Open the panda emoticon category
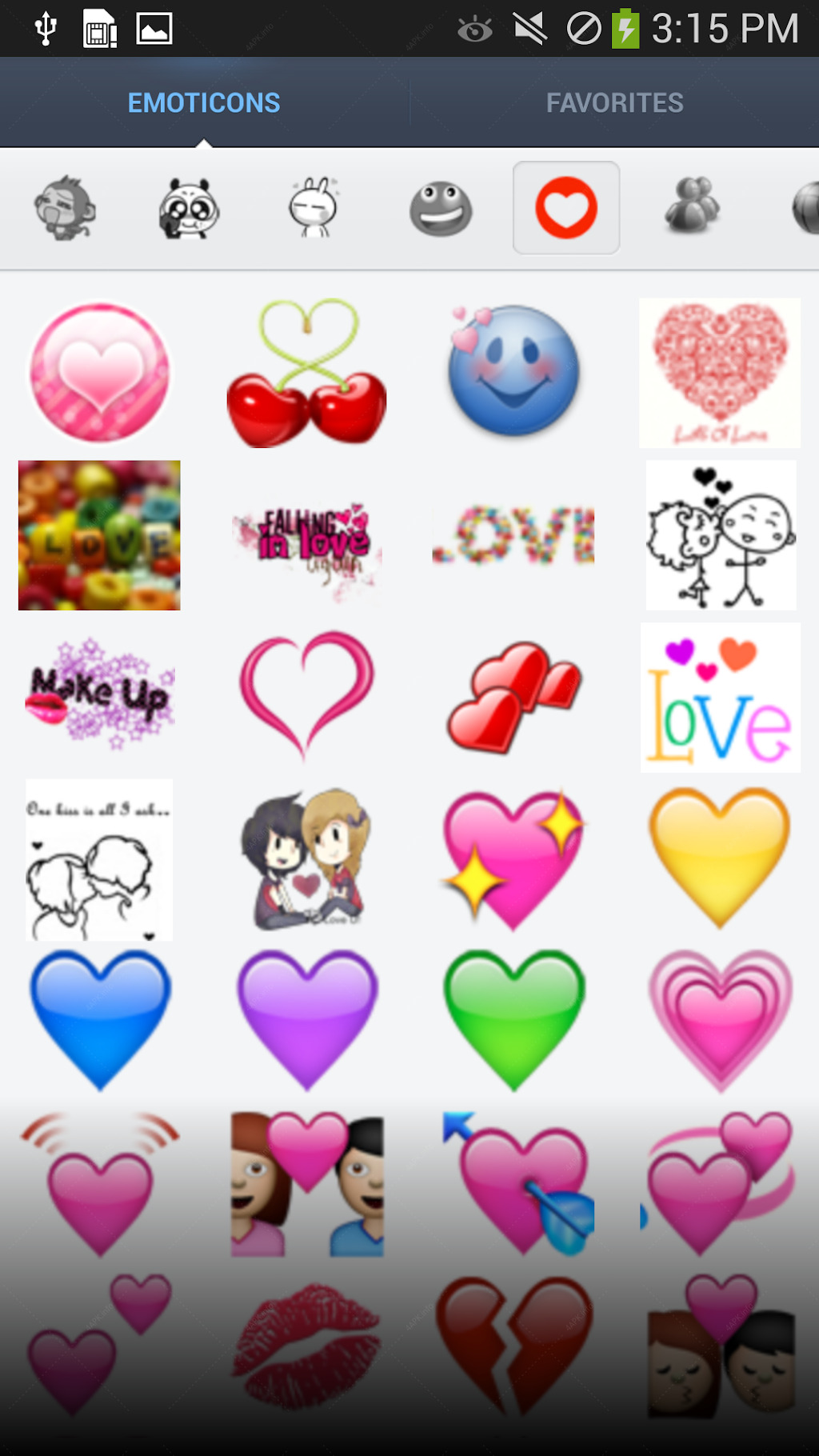The width and height of the screenshot is (819, 1456). pos(189,208)
